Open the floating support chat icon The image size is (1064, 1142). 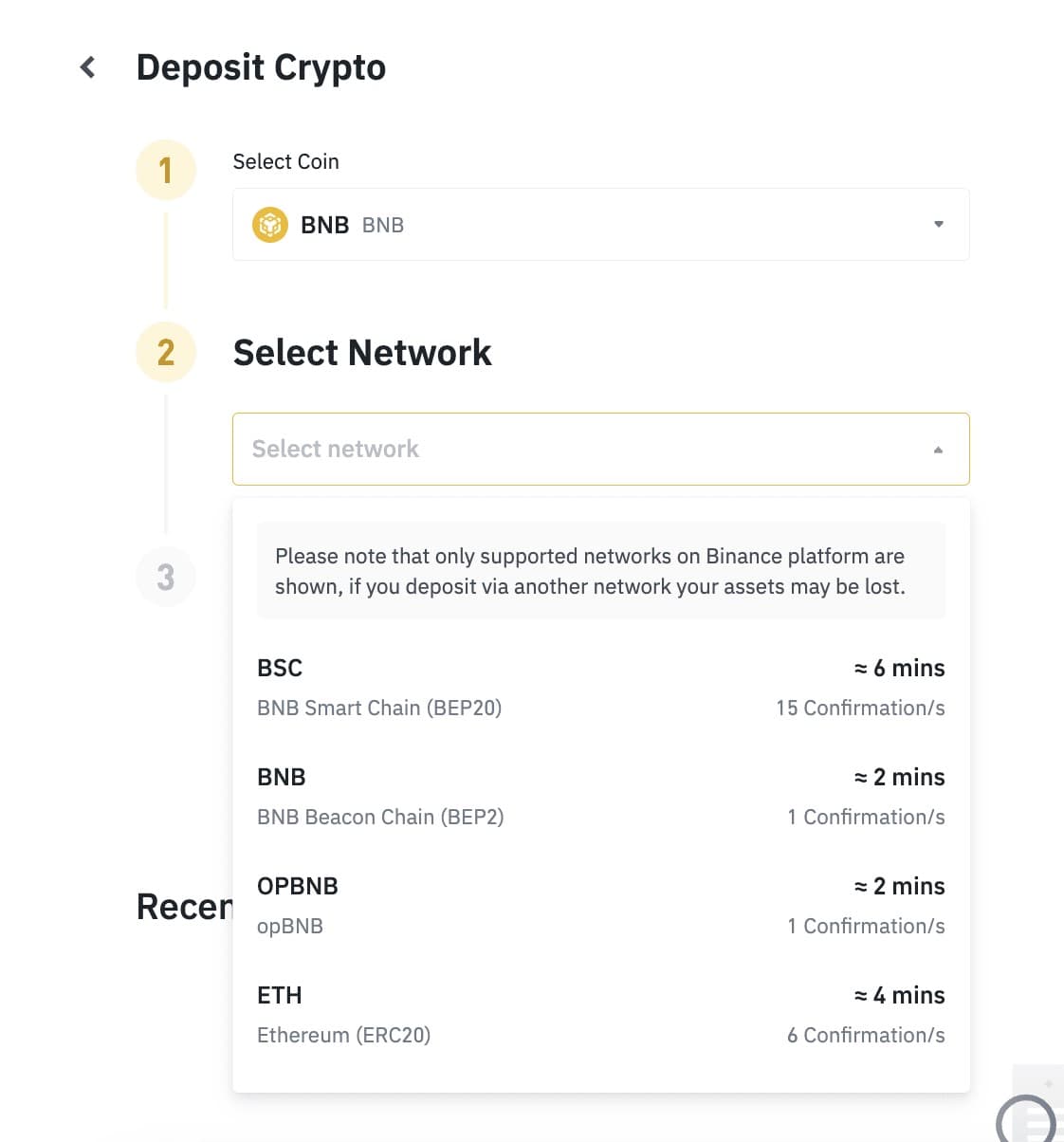point(1028,1121)
